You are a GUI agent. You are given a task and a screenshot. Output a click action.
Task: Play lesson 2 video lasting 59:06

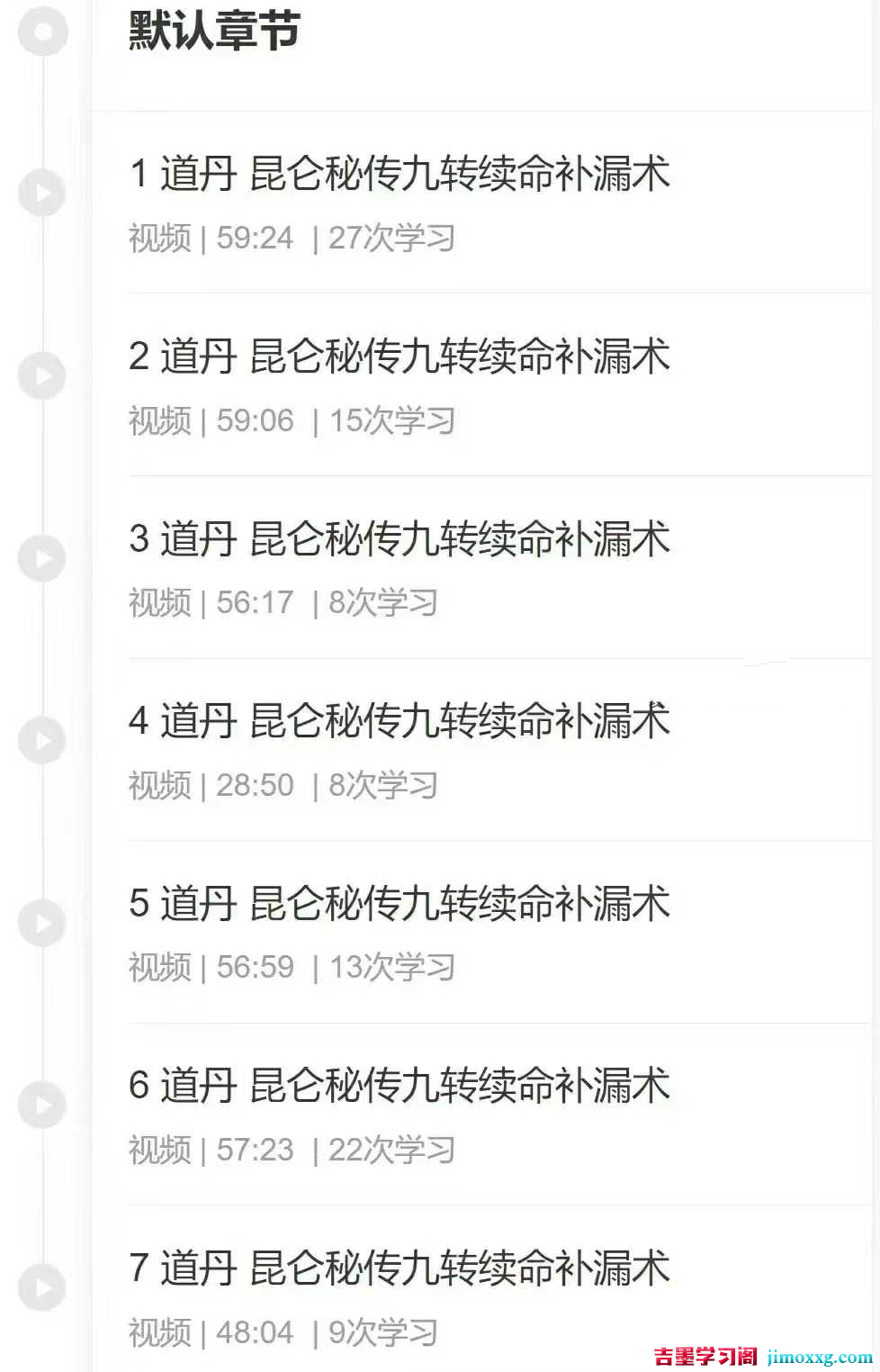[400, 357]
